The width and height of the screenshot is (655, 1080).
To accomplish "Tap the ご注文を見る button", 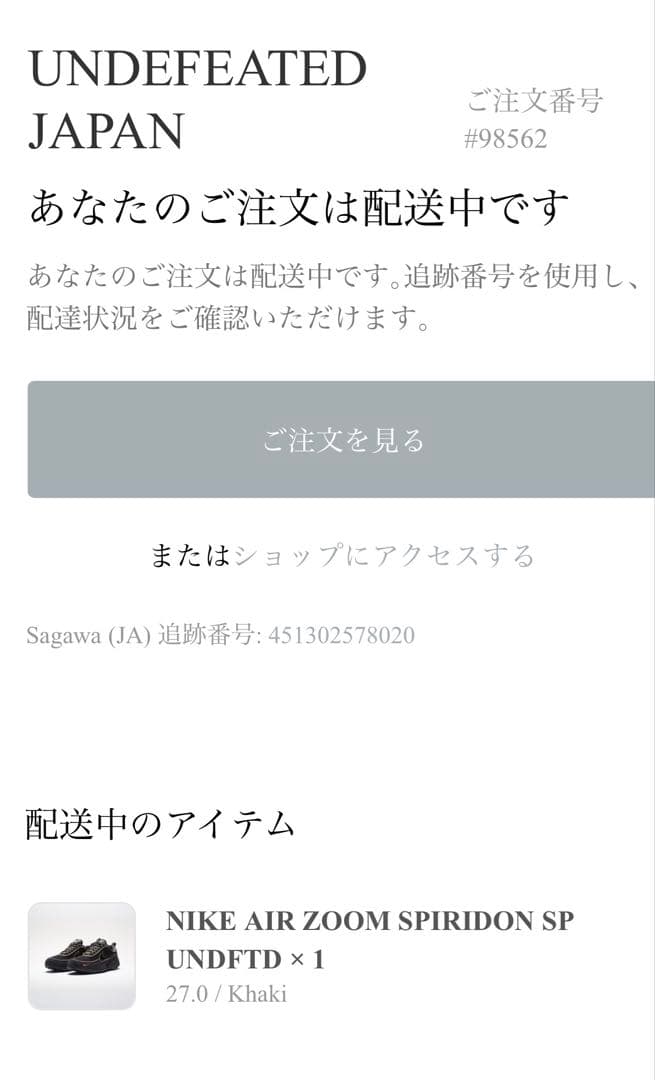I will (342, 440).
